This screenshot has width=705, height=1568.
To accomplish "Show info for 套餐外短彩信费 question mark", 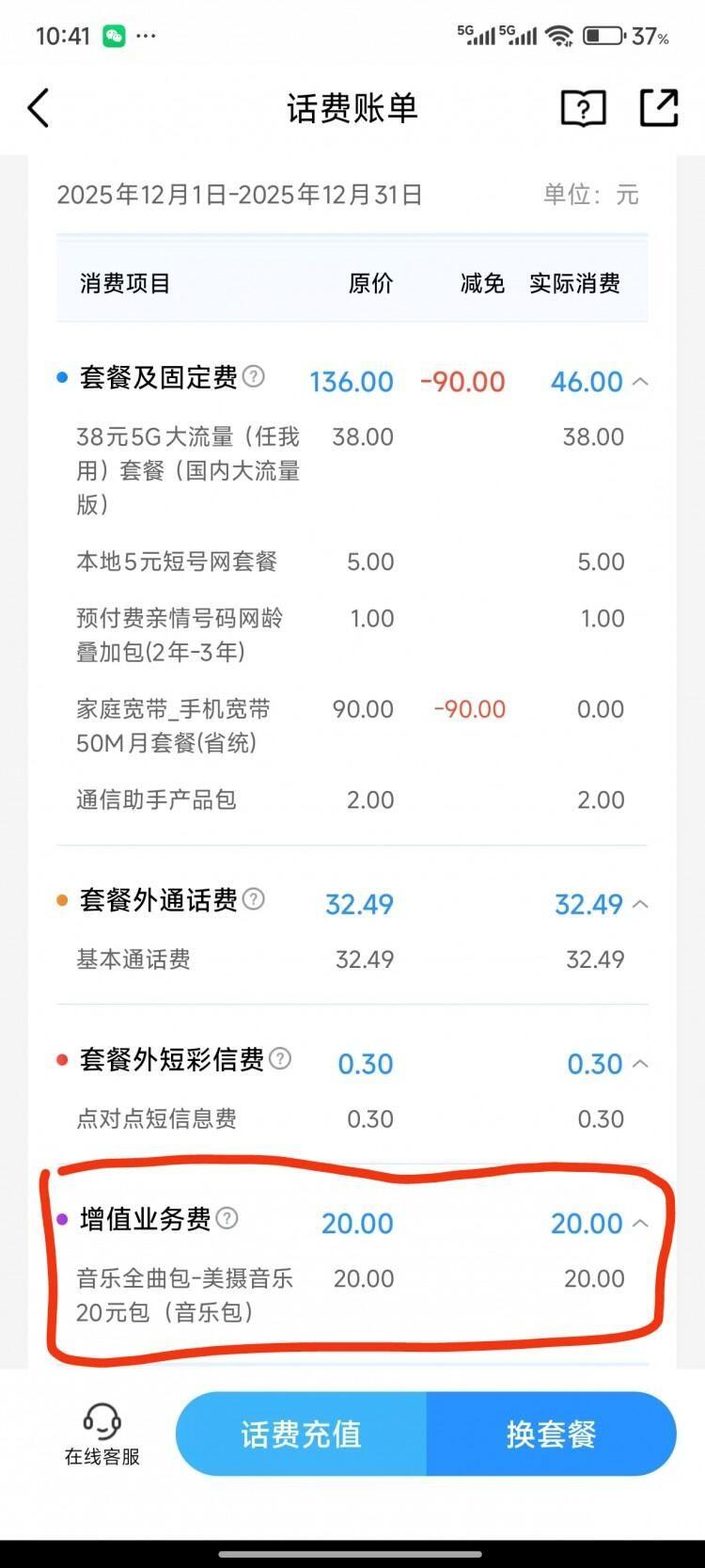I will pos(280,1059).
